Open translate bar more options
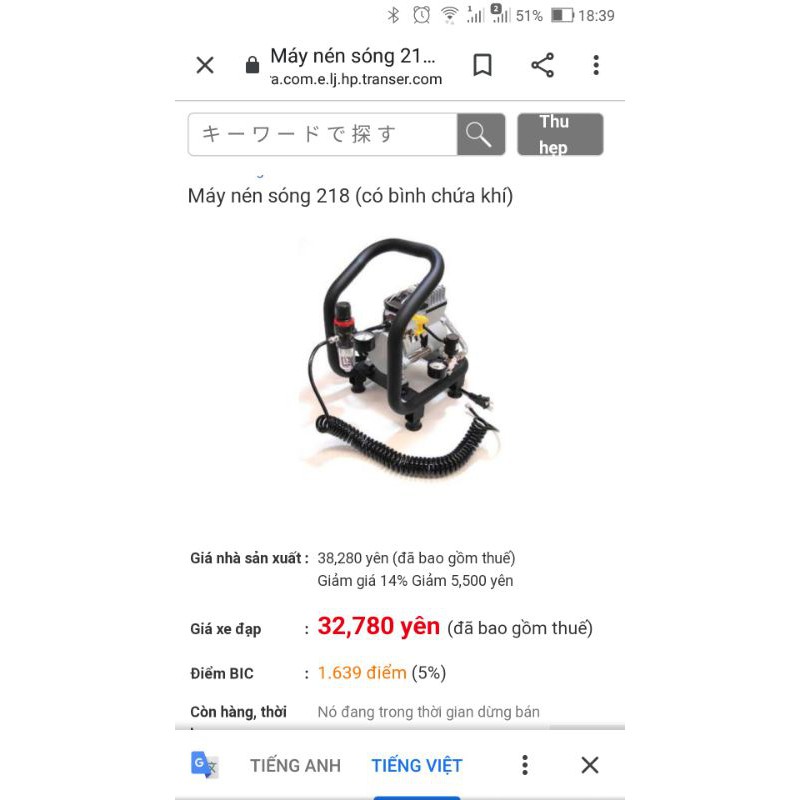Viewport: 800px width, 800px height. coord(524,765)
